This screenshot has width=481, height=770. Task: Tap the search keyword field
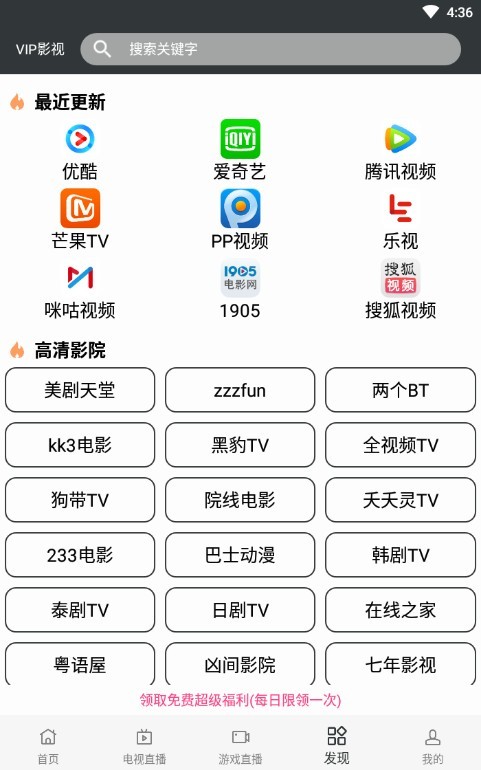point(270,49)
